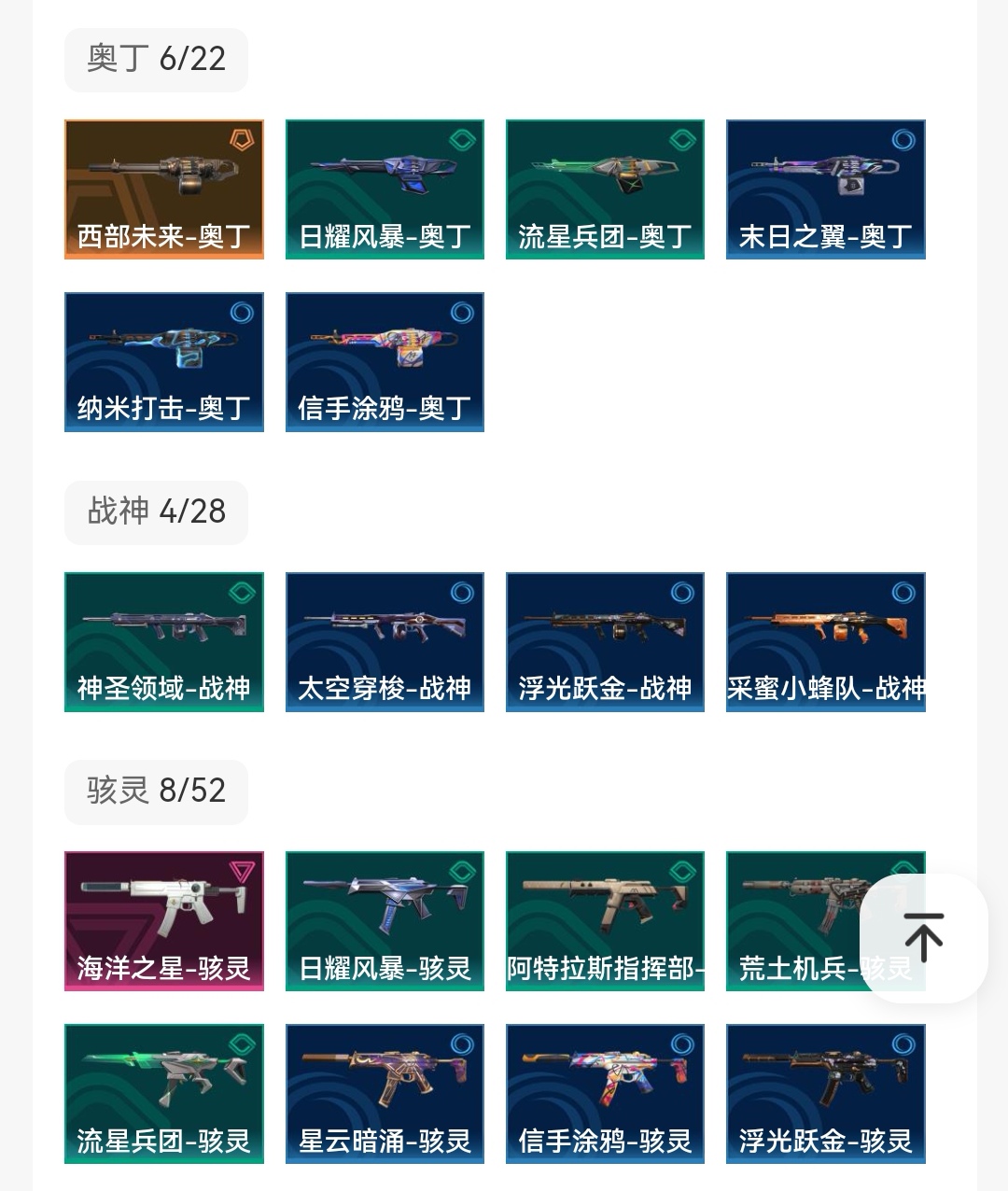This screenshot has height=1191, width=1008.
Task: Select the 末日之翼-奥丁 skin tile
Action: tap(825, 189)
